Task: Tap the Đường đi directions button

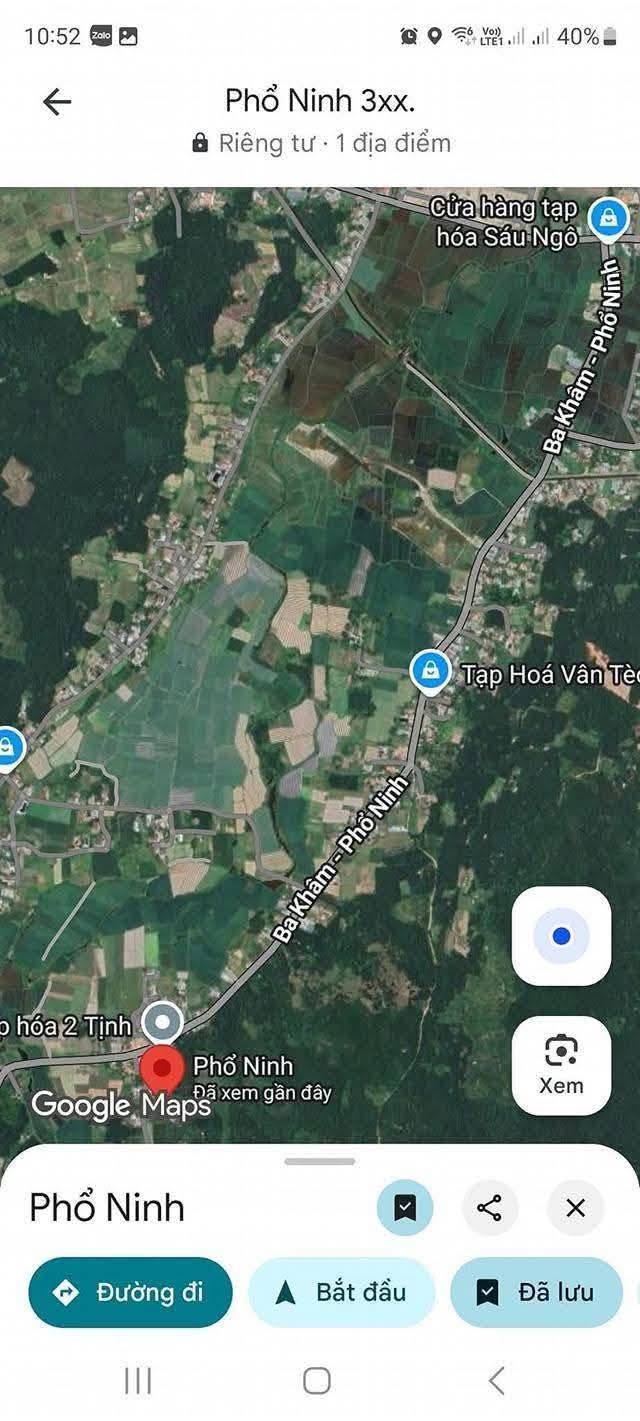Action: [130, 1292]
